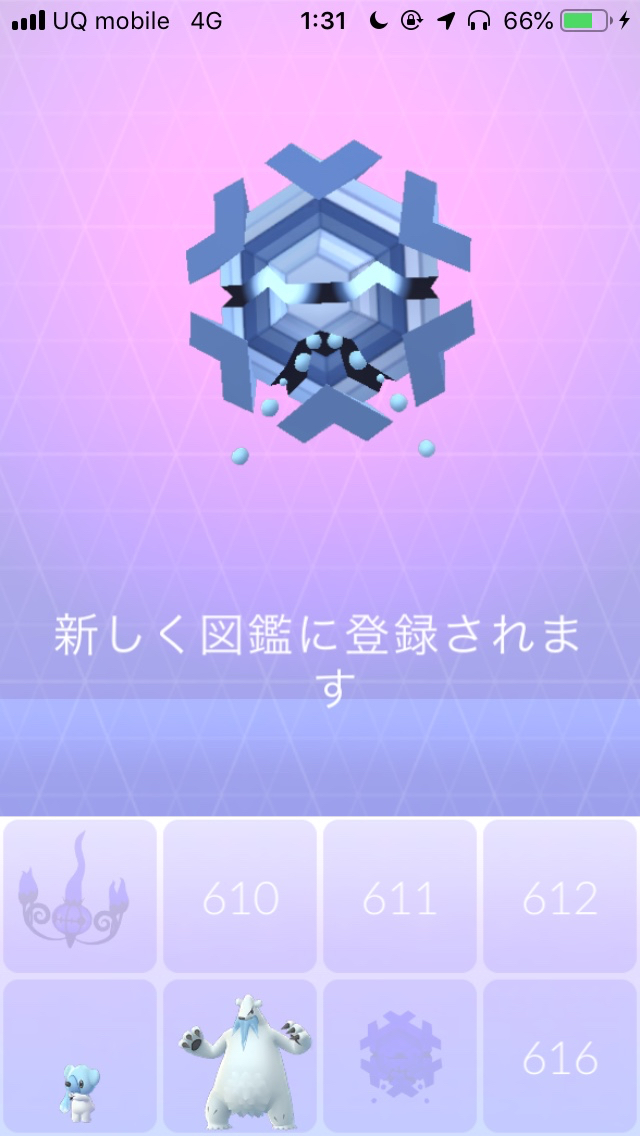The height and width of the screenshot is (1136, 640).
Task: Select Pokédex entry 612
Action: tap(560, 896)
